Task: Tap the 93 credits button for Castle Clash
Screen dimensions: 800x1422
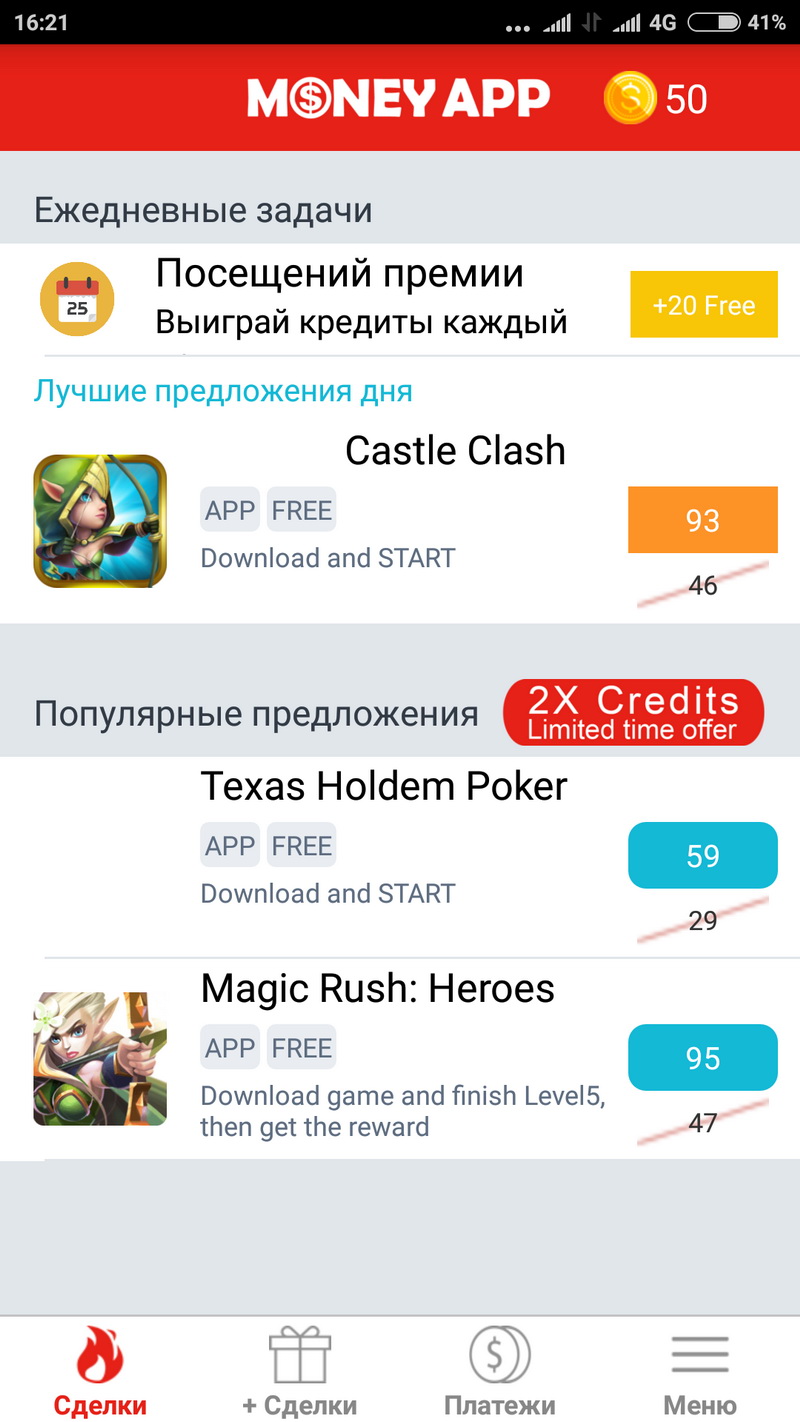Action: [x=702, y=520]
